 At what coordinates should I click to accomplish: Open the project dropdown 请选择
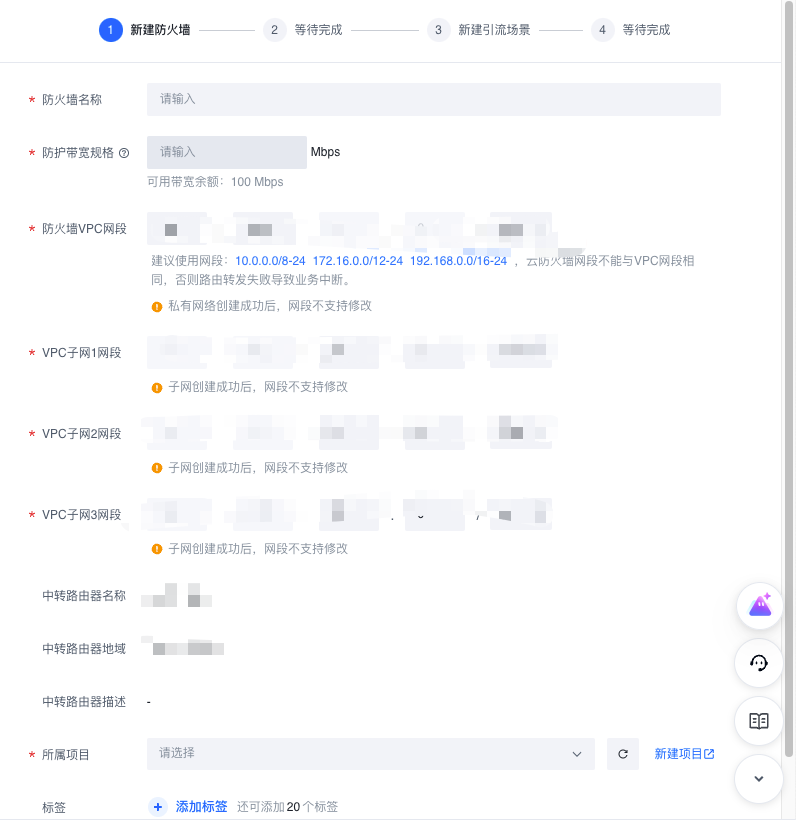[x=370, y=753]
